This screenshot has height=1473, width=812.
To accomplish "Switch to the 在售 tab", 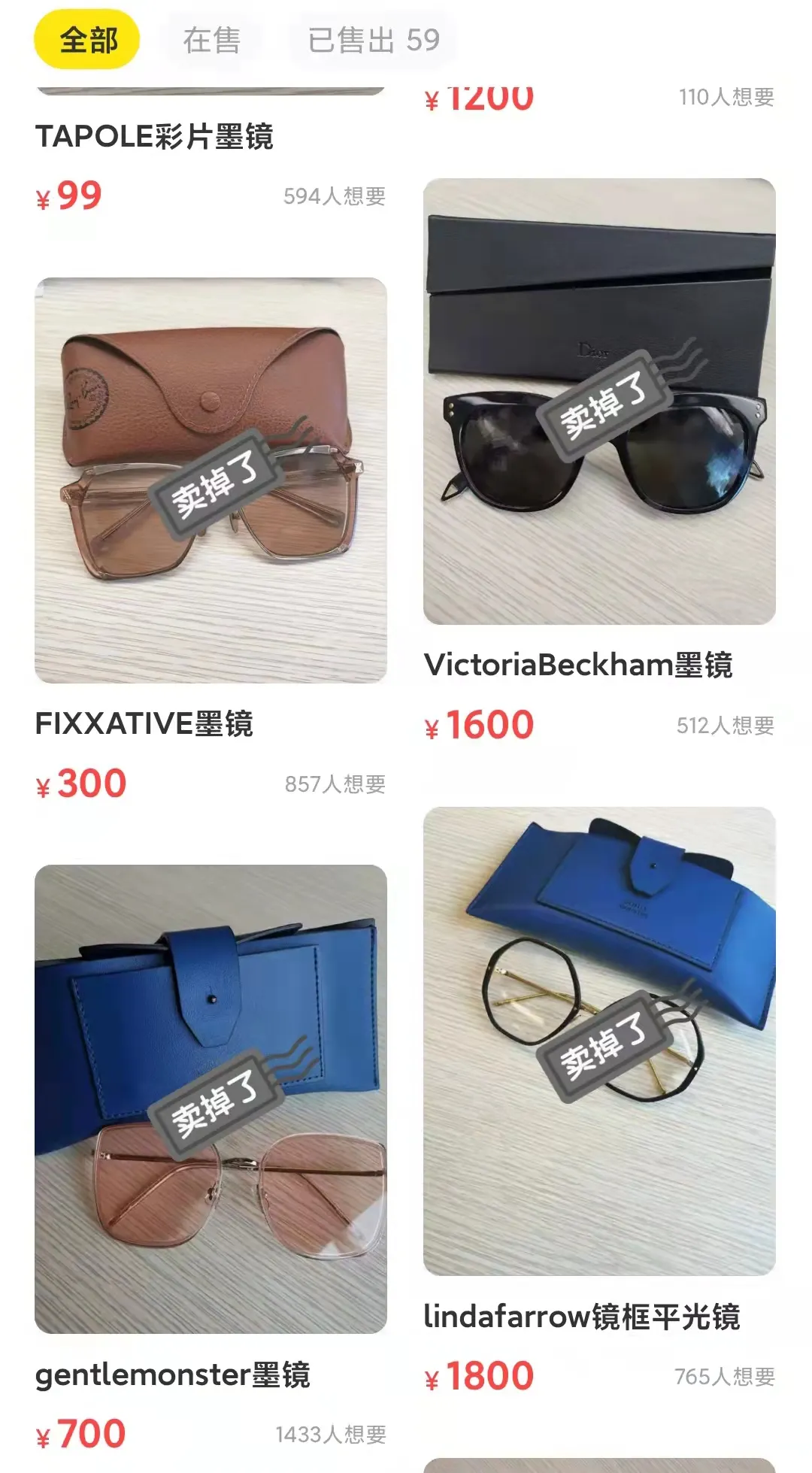I will [211, 40].
